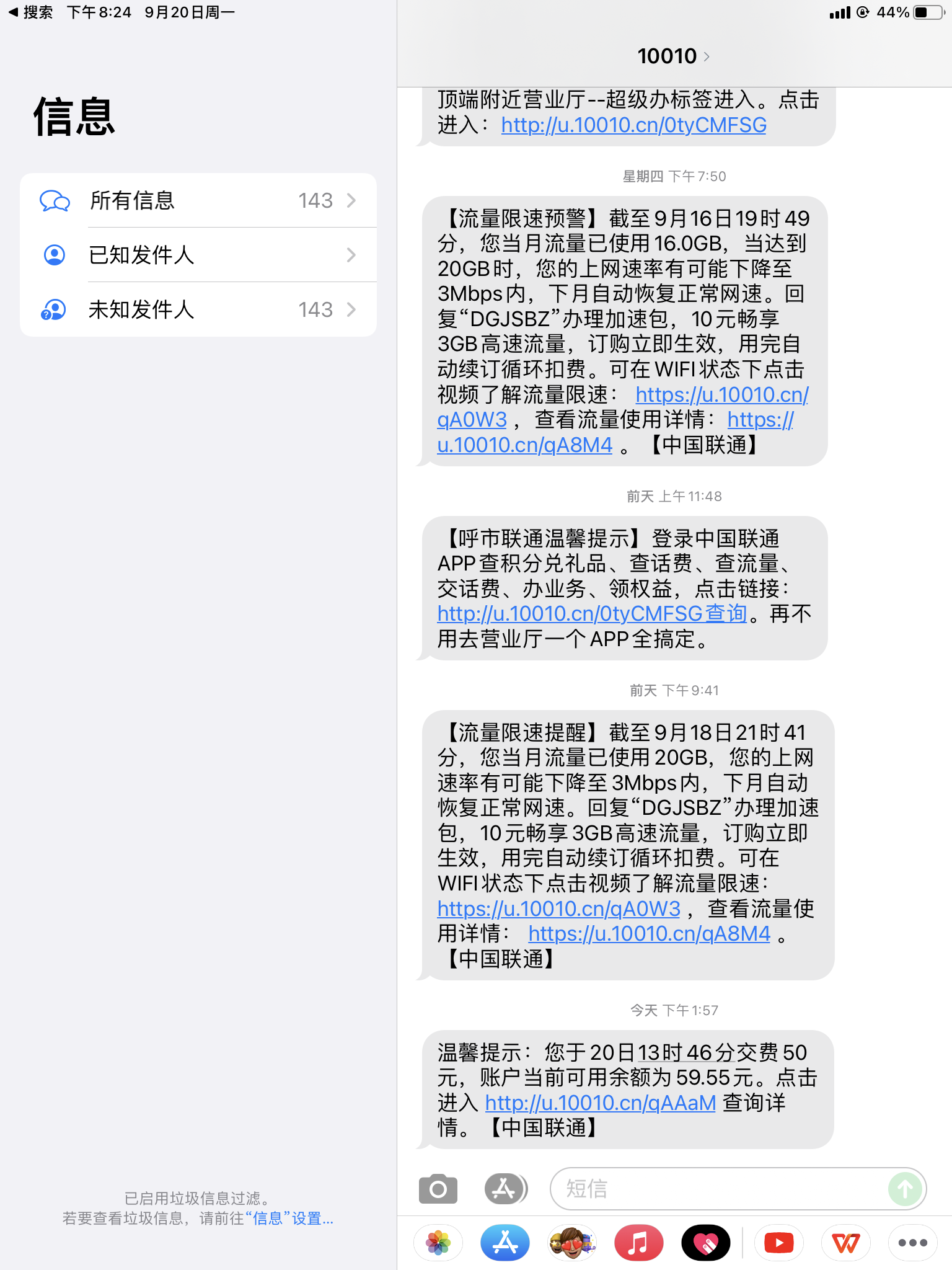Viewport: 952px width, 1270px height.
Task: Toggle the App Store apps drawer
Action: (505, 1189)
